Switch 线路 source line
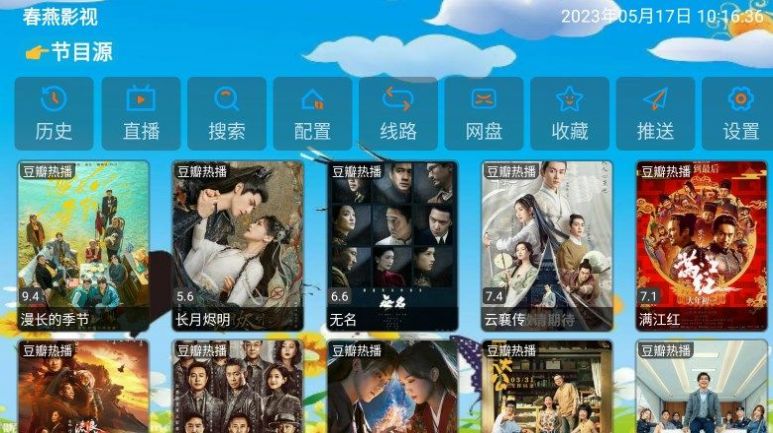Screen dimensions: 773x433 pos(398,113)
